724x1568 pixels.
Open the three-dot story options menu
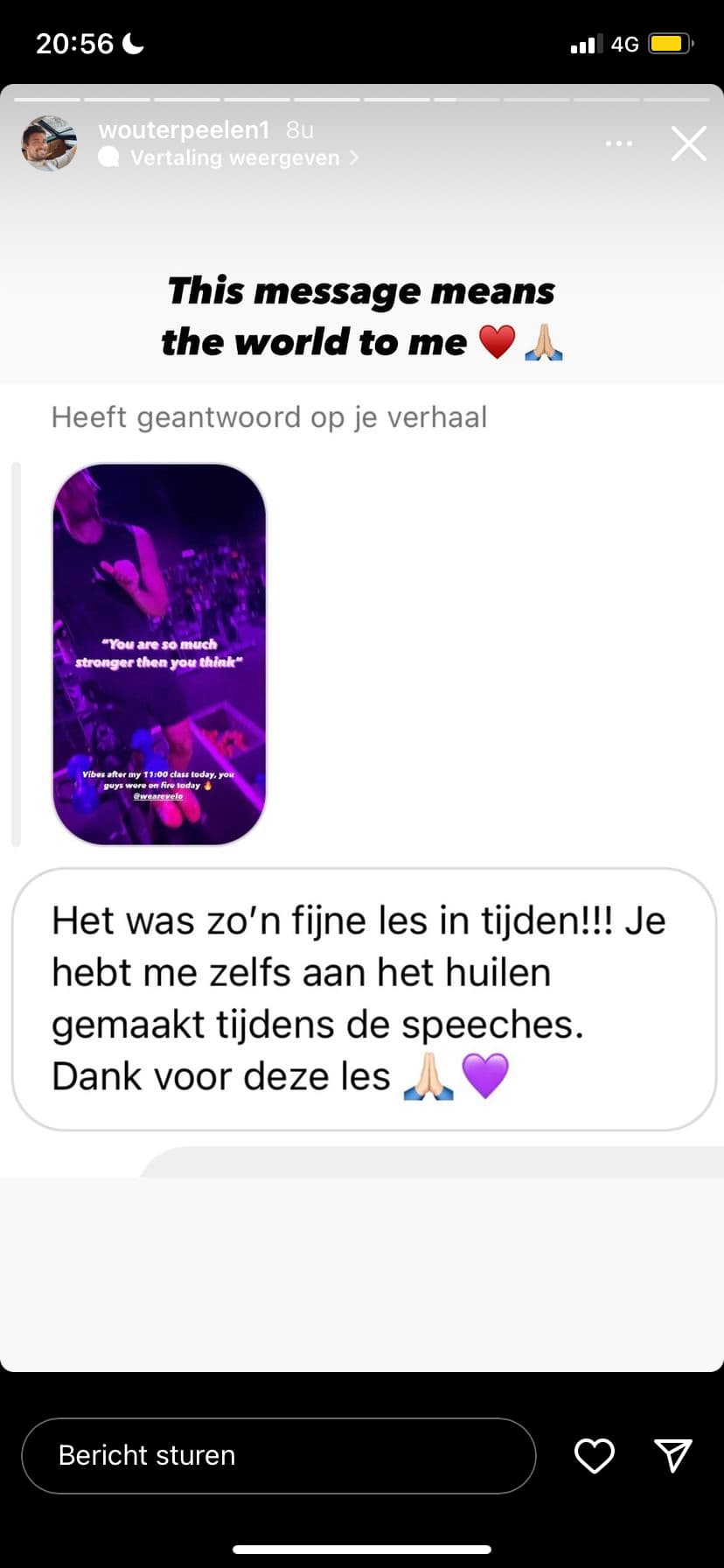[x=618, y=143]
